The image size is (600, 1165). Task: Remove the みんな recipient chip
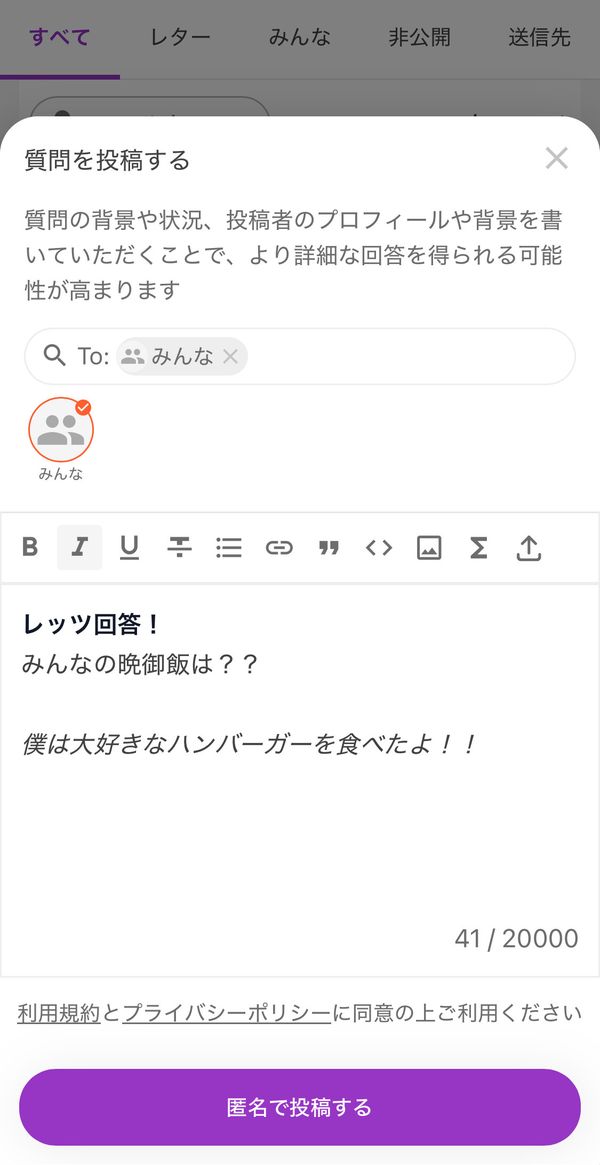point(230,357)
